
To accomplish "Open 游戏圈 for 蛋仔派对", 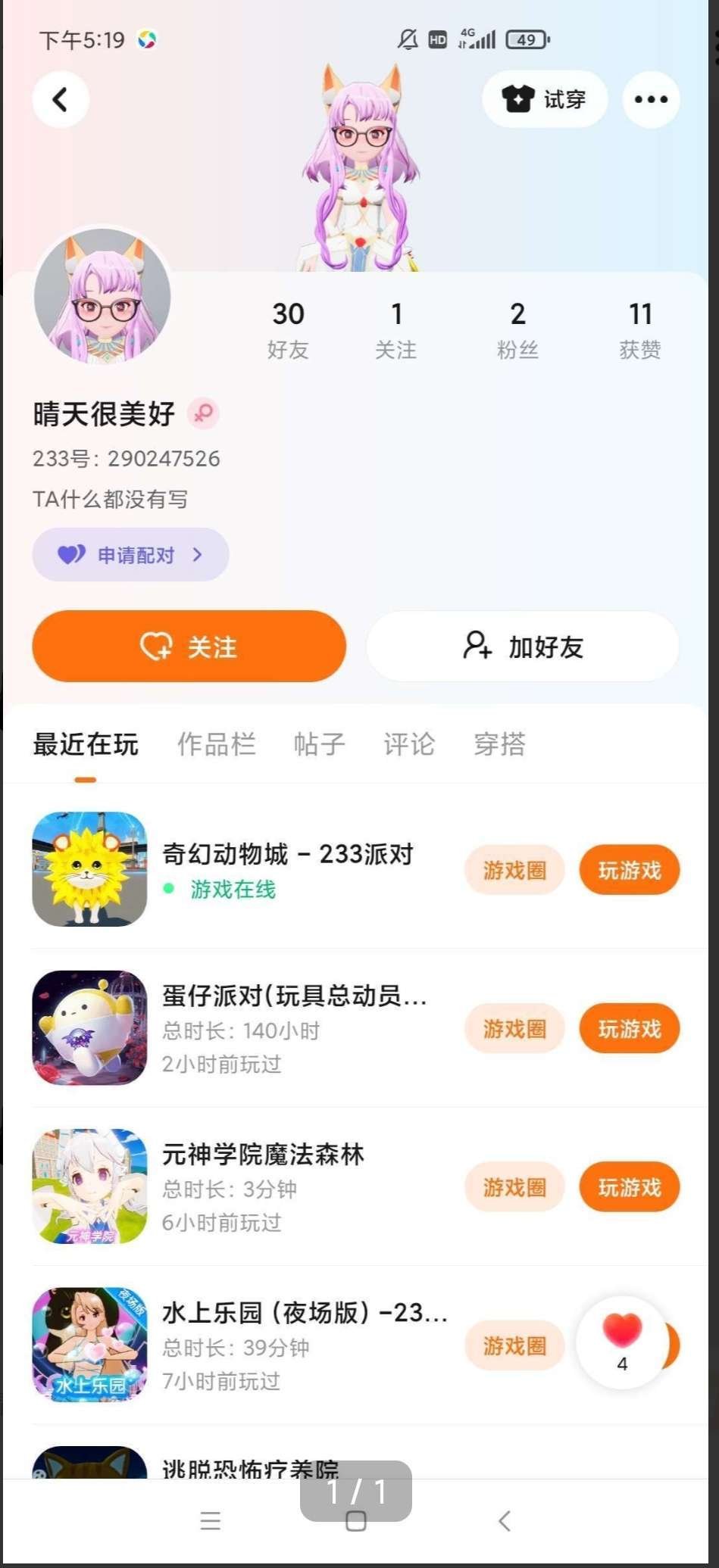I will pyautogui.click(x=514, y=1029).
